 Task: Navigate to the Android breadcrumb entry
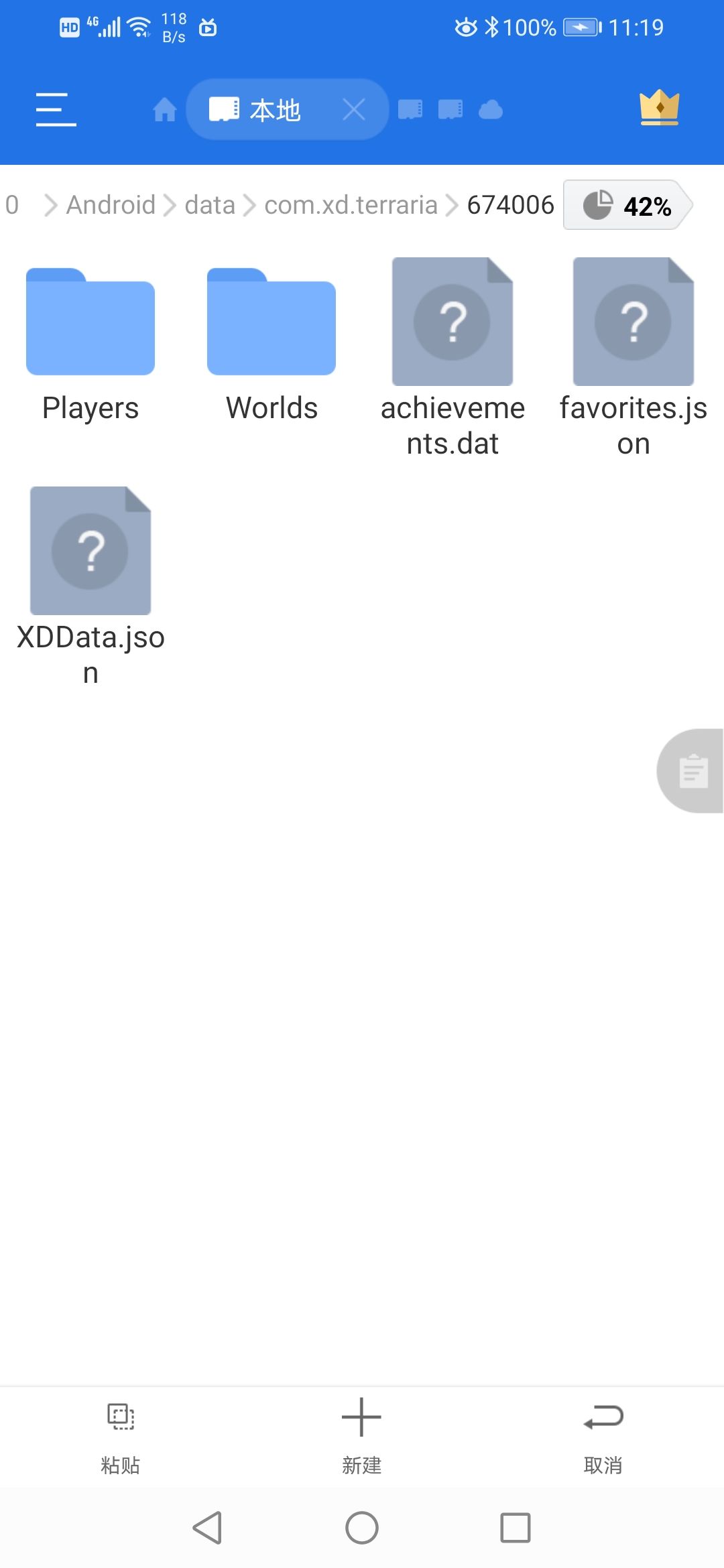pos(111,206)
